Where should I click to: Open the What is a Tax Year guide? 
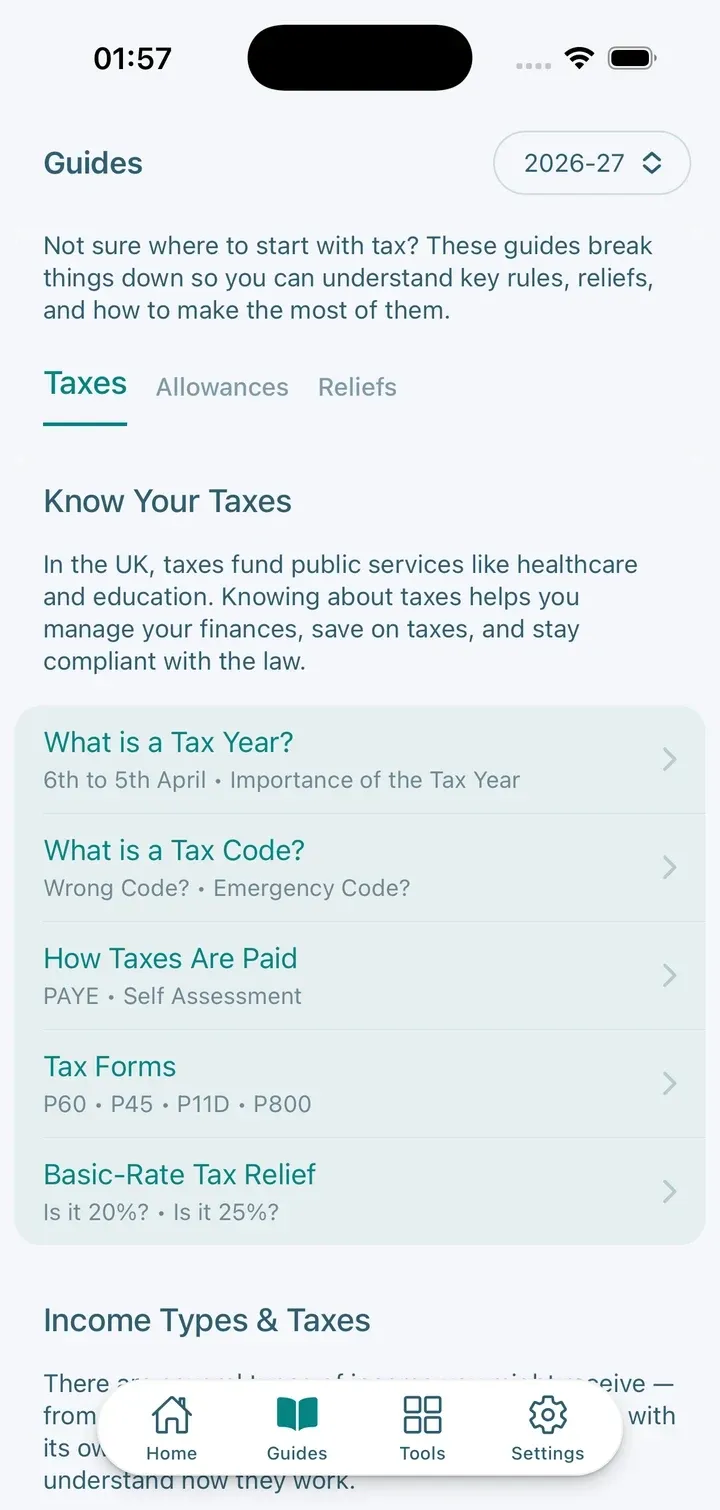pyautogui.click(x=360, y=760)
